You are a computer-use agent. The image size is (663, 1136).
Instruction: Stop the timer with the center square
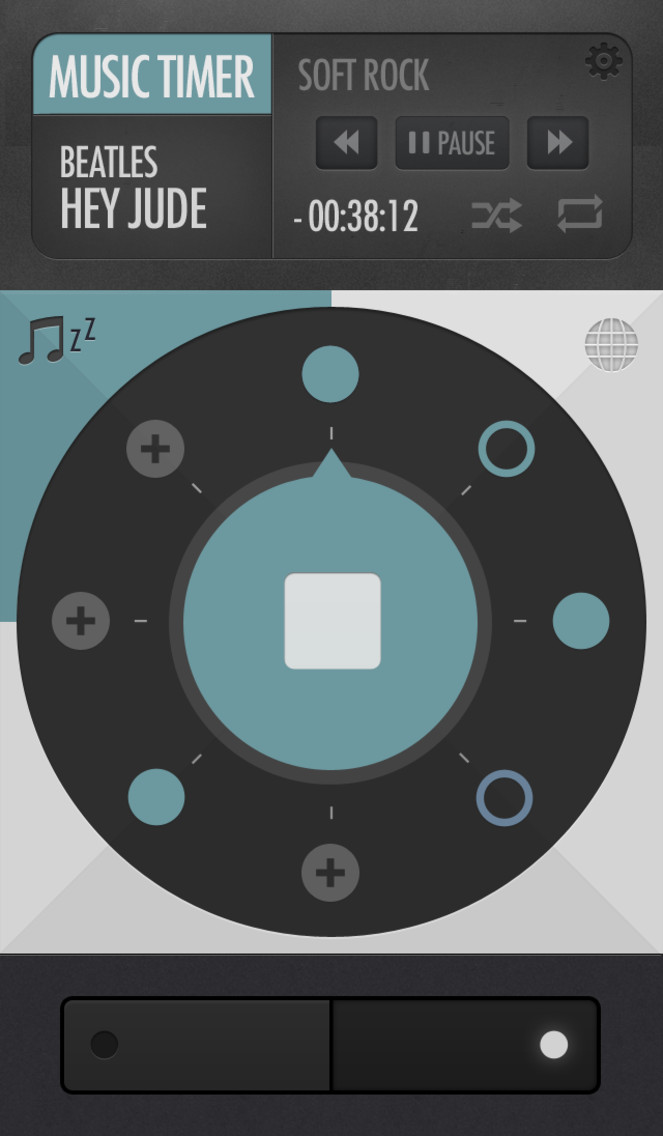(x=333, y=621)
